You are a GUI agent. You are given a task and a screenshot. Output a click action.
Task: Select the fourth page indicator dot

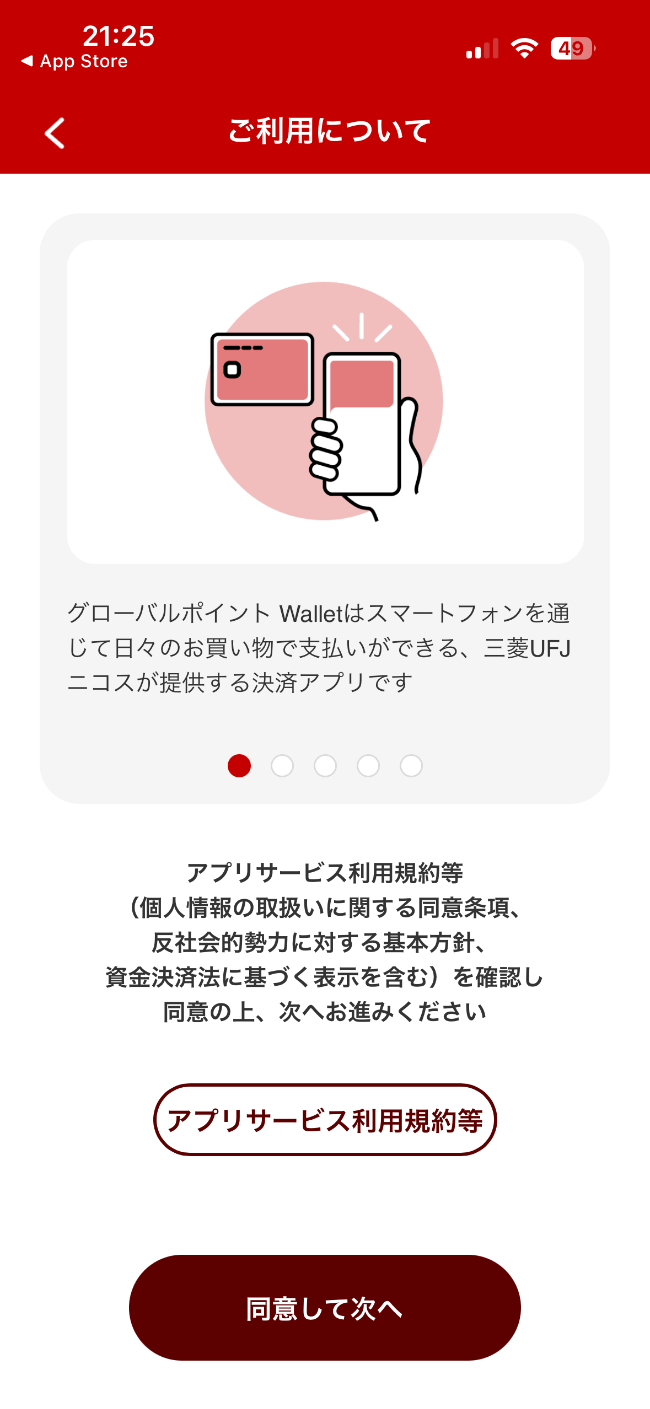pyautogui.click(x=368, y=766)
